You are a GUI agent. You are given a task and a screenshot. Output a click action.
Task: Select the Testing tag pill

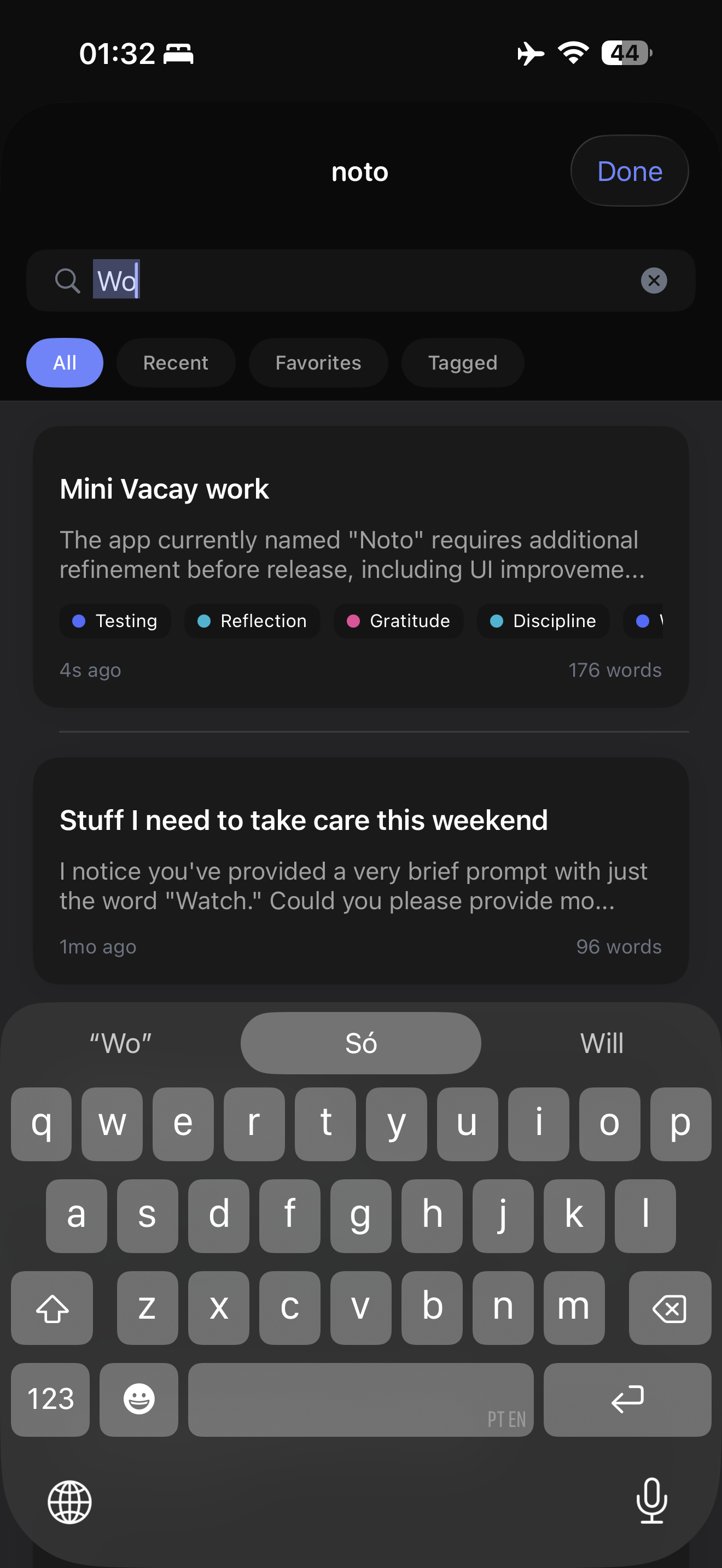114,621
